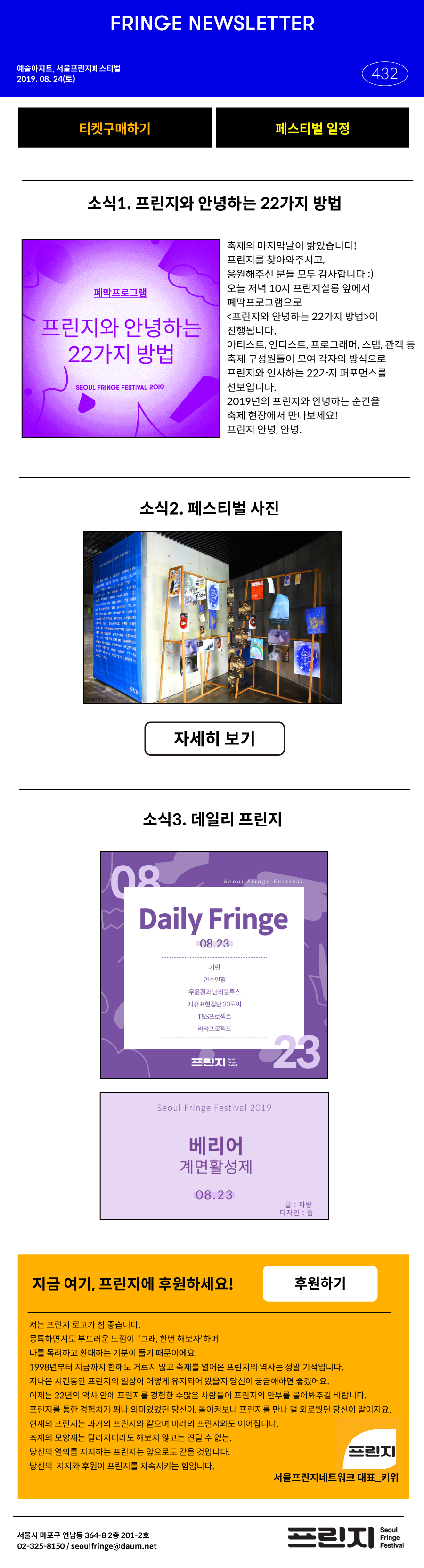
Task: Open the Daily Fringe 08.23 card
Action: point(214,965)
